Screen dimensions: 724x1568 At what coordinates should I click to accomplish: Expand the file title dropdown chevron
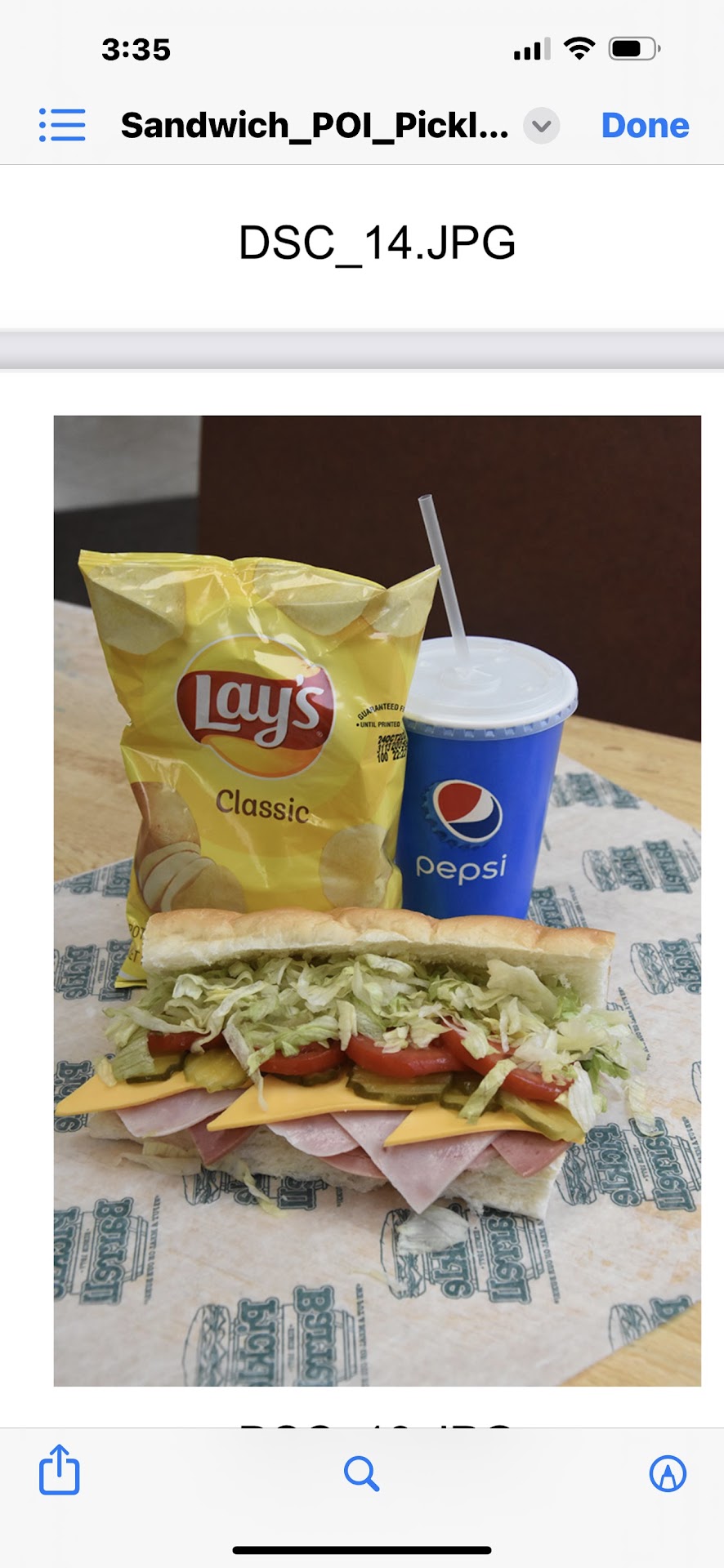point(541,127)
